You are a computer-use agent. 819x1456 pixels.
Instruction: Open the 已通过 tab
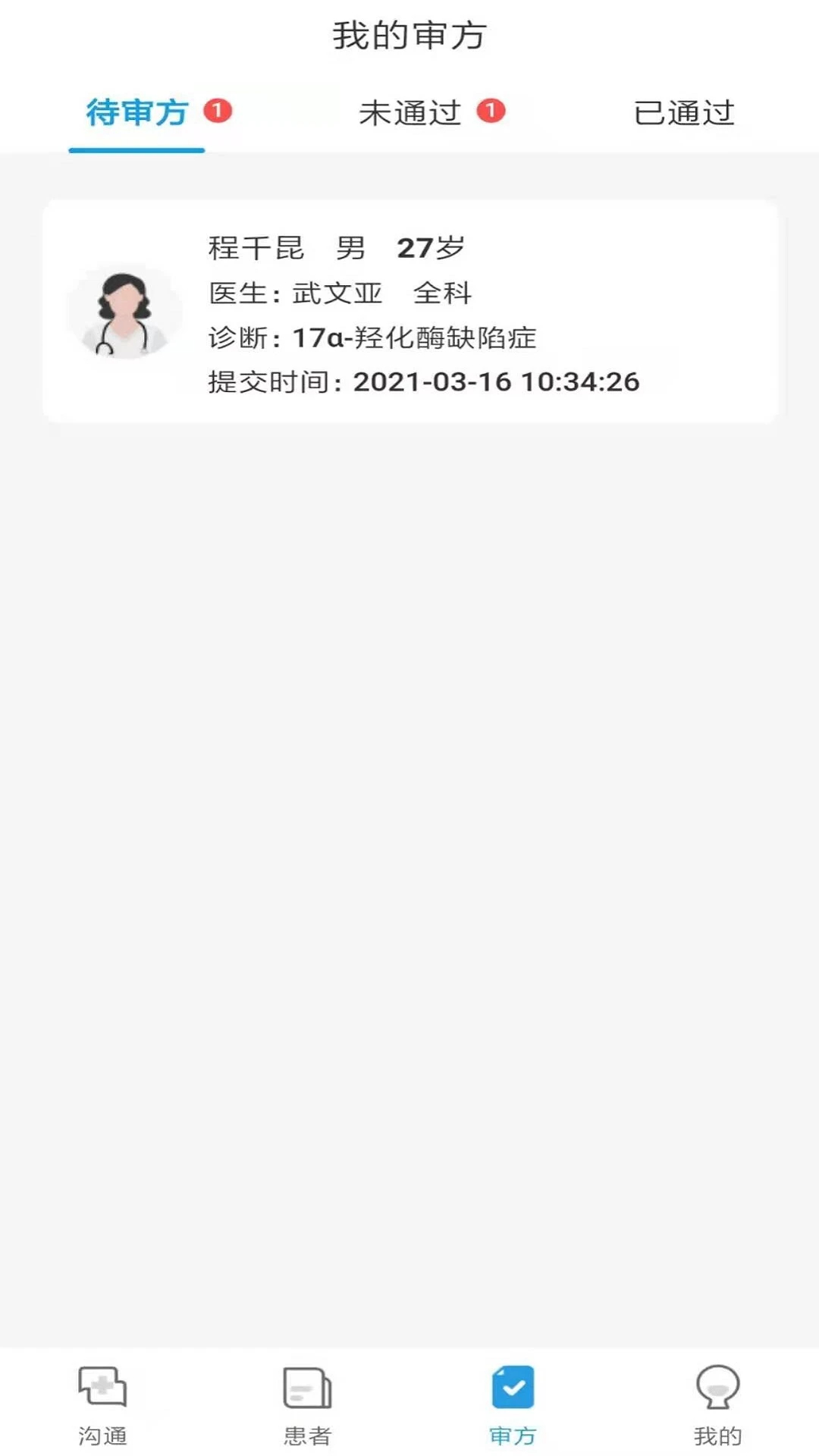[685, 112]
